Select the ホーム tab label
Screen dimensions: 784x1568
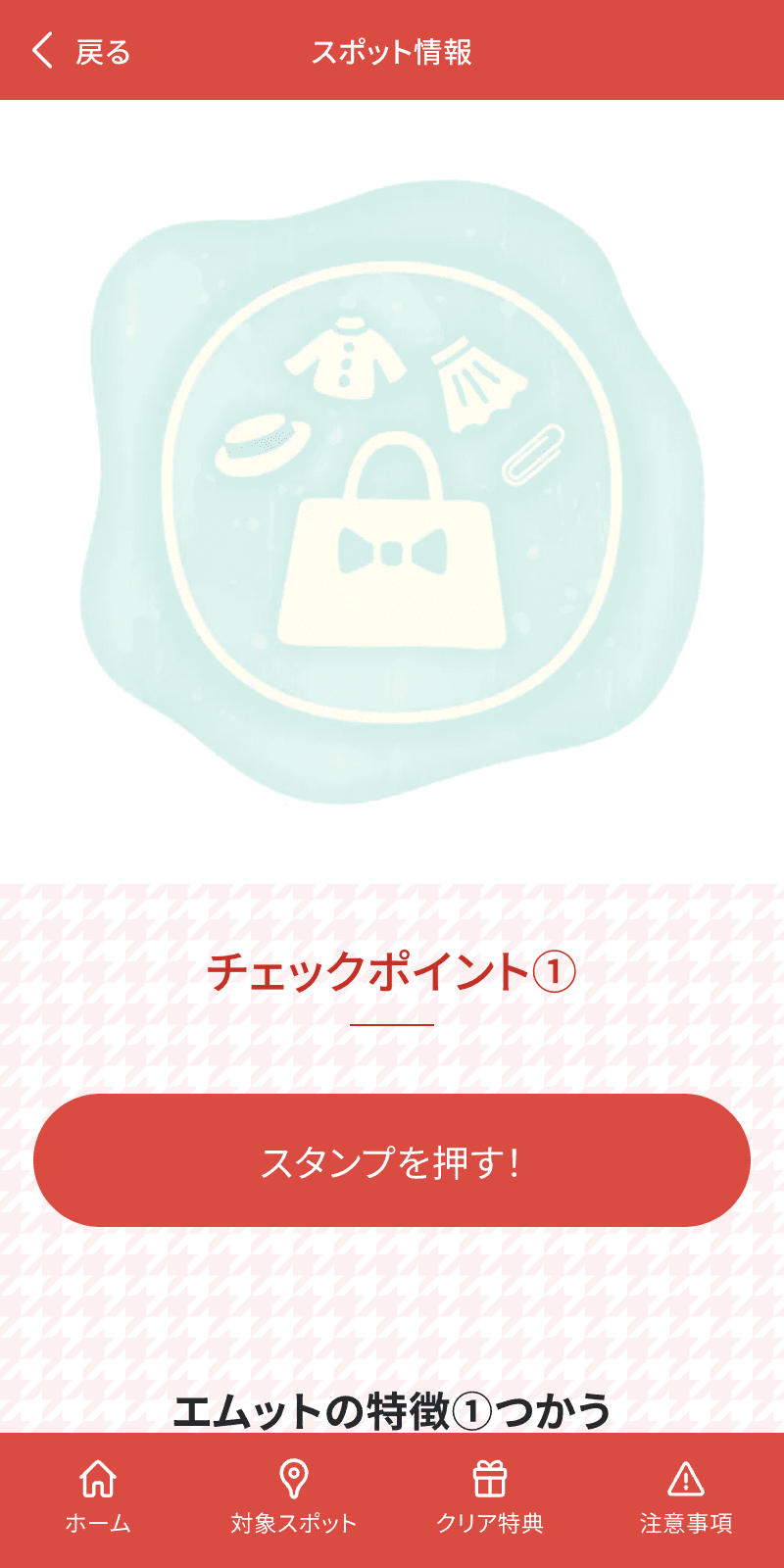point(98,1521)
